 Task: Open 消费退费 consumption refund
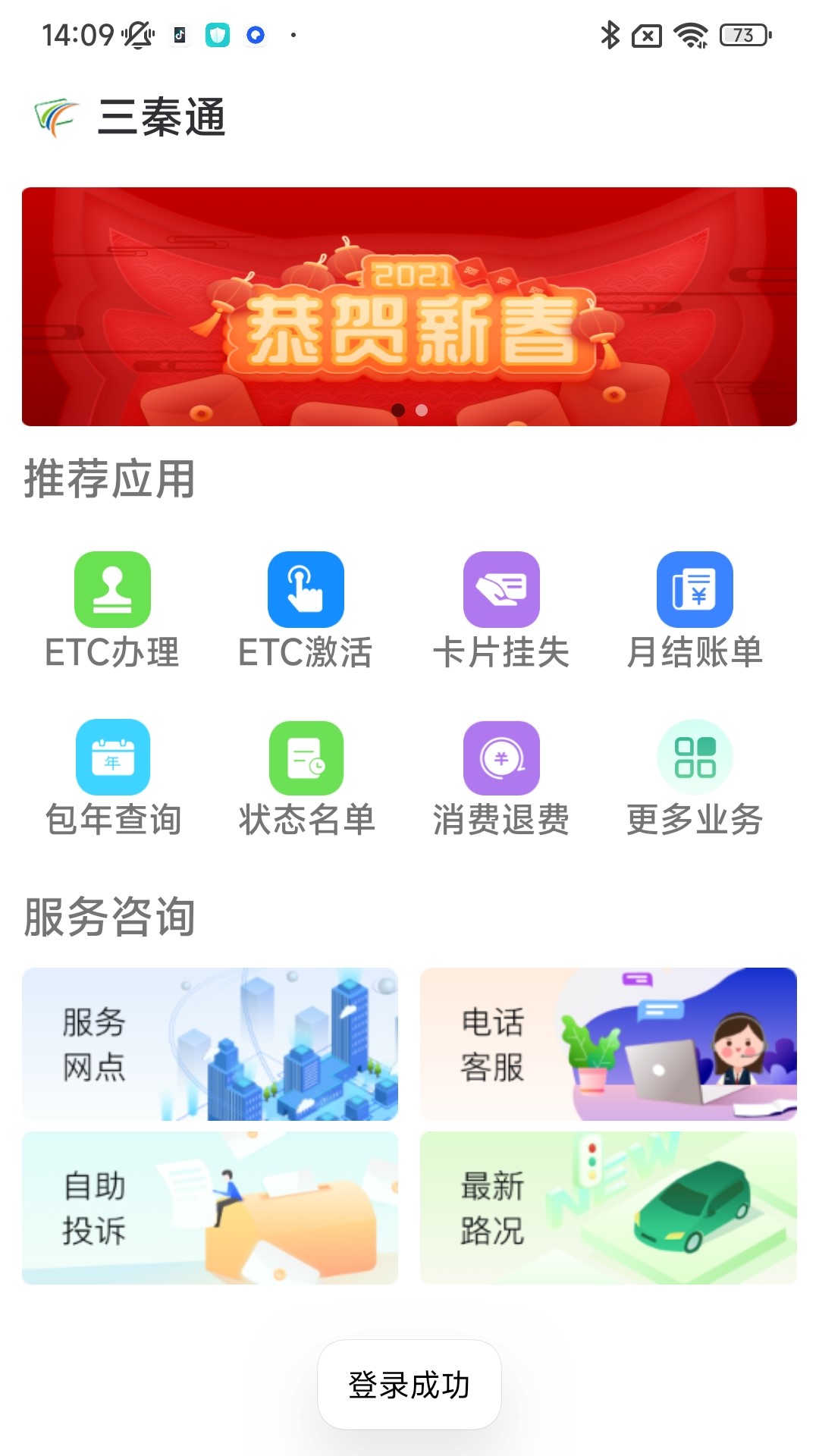(x=500, y=777)
